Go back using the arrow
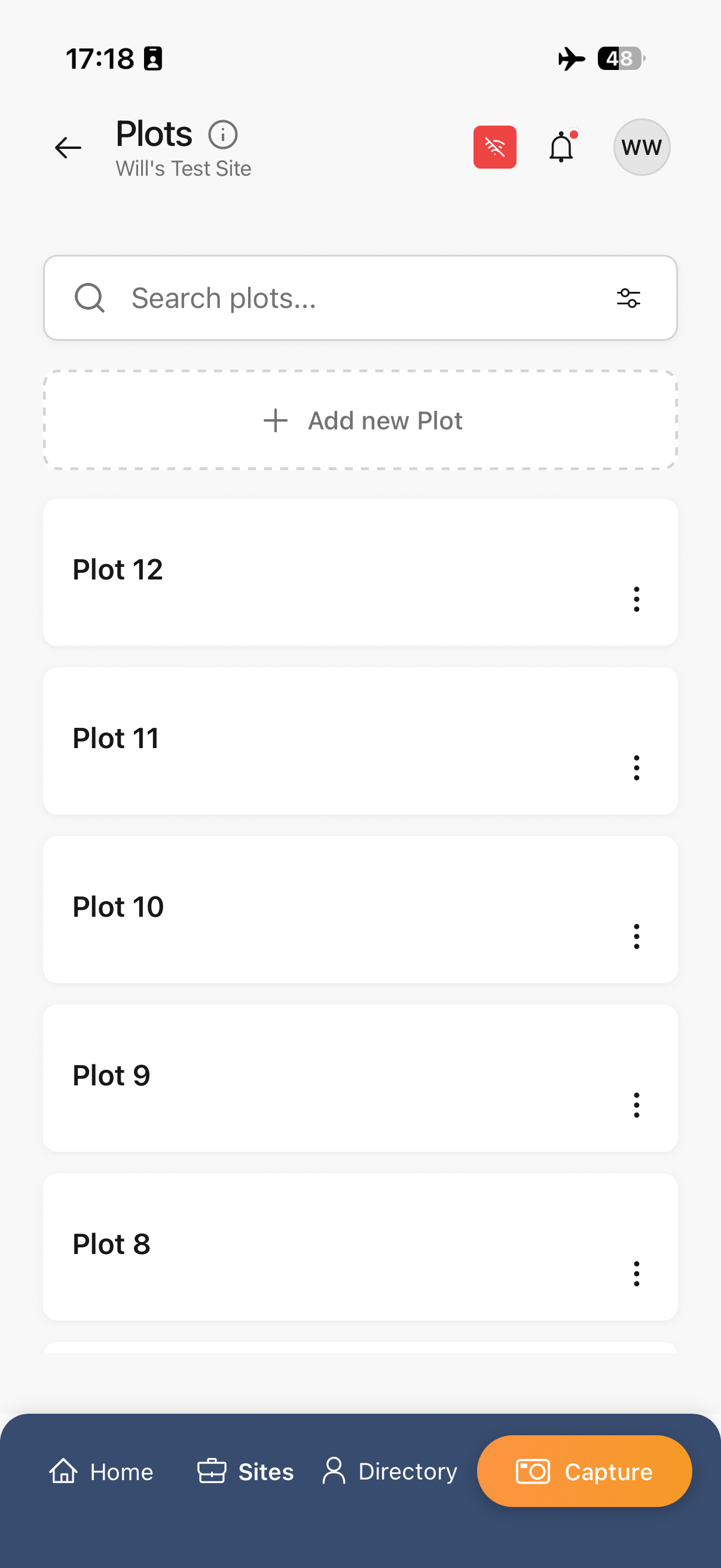The image size is (721, 1568). 68,147
